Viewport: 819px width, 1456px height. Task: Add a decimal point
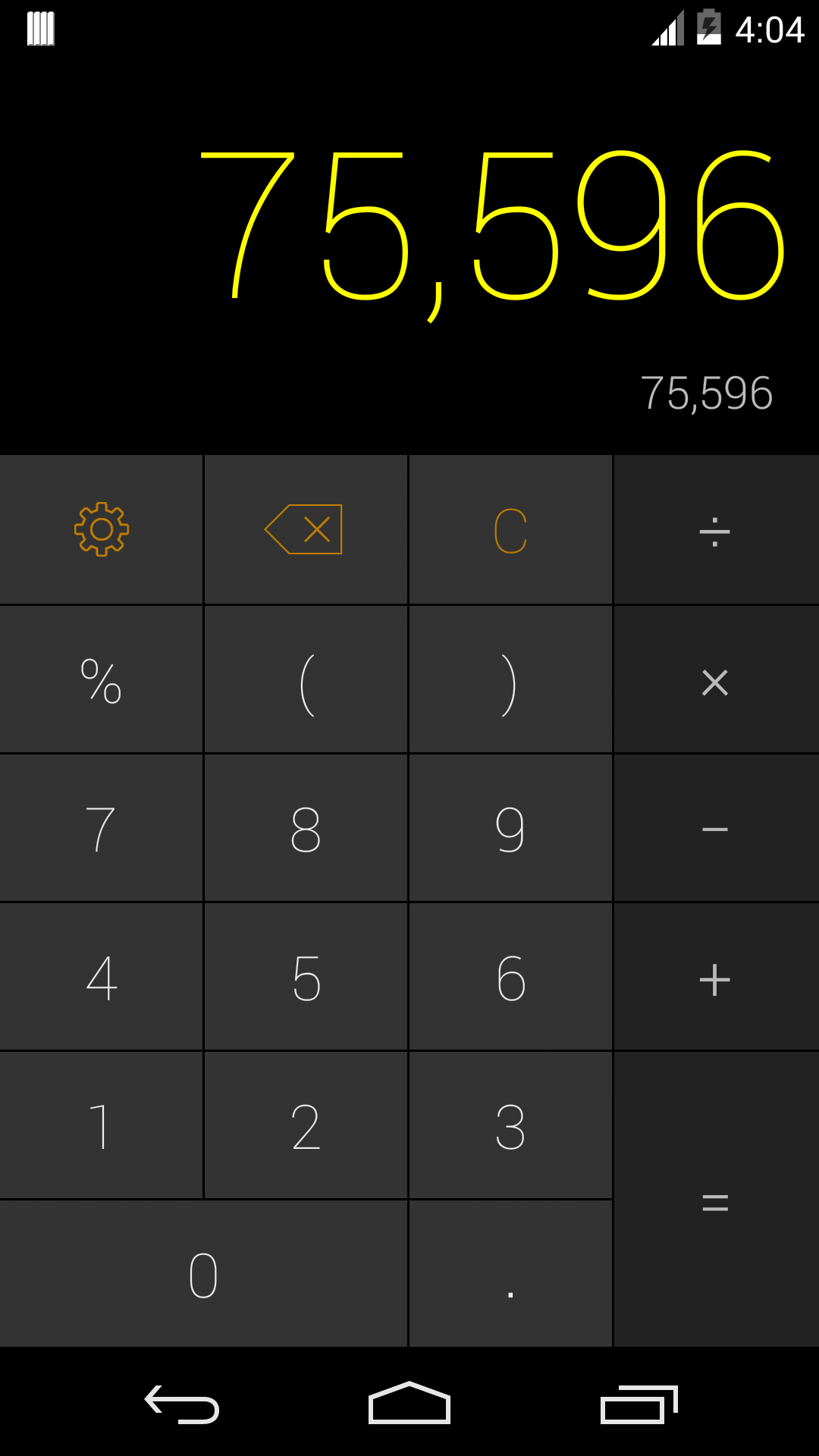(510, 1274)
